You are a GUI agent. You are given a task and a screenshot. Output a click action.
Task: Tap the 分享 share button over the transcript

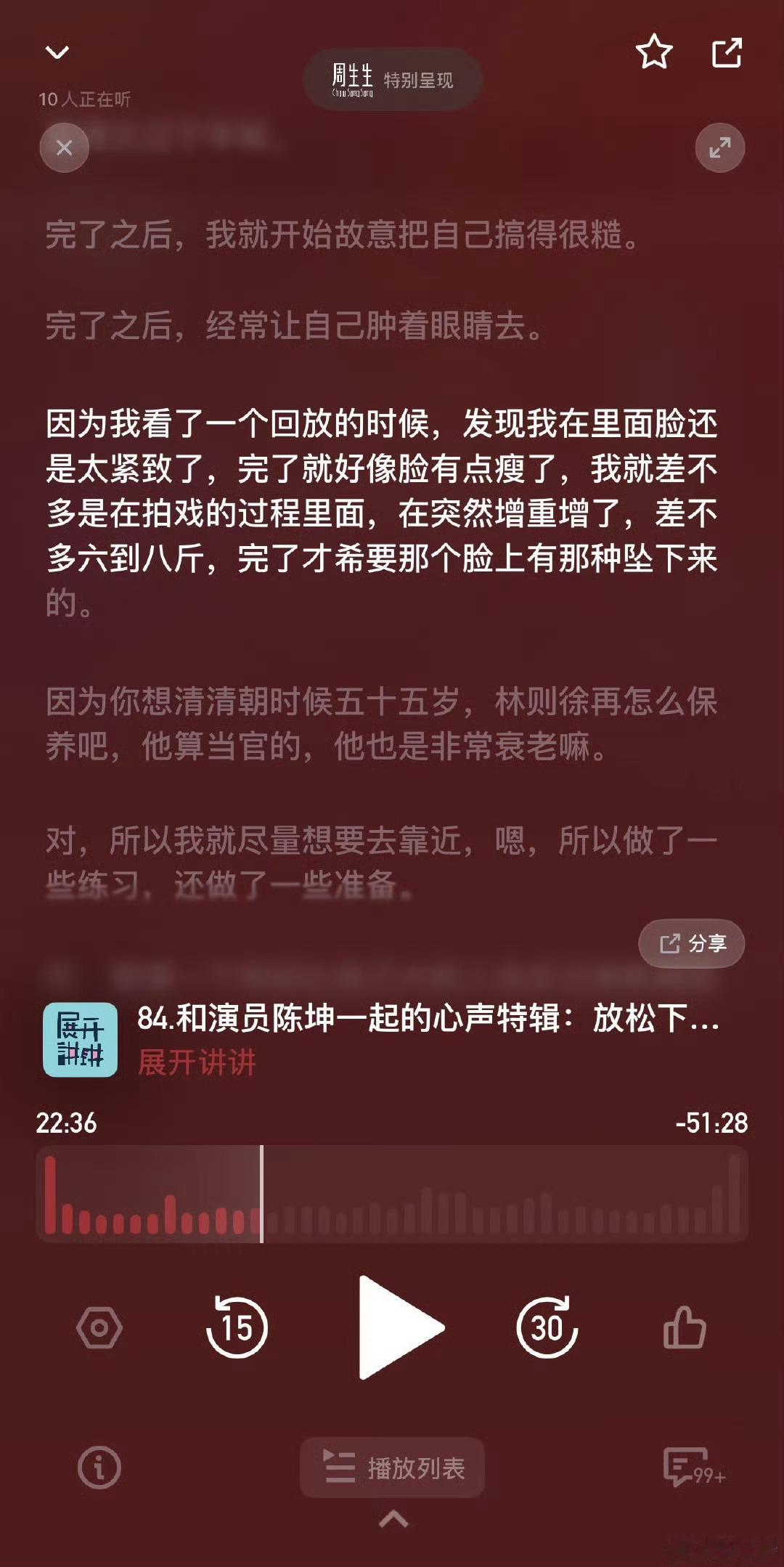tap(690, 943)
